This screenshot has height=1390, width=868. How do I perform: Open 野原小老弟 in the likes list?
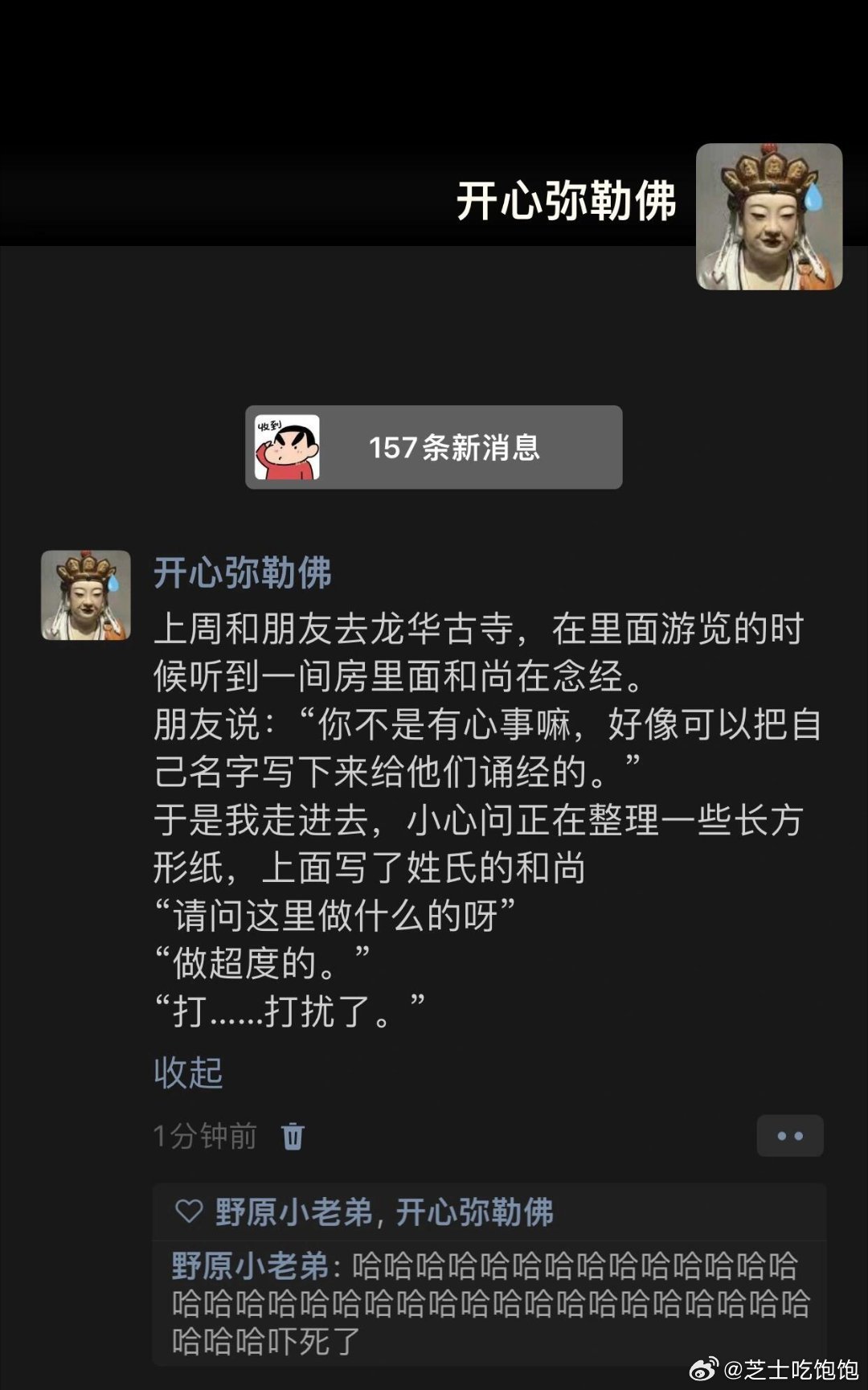[x=293, y=1212]
